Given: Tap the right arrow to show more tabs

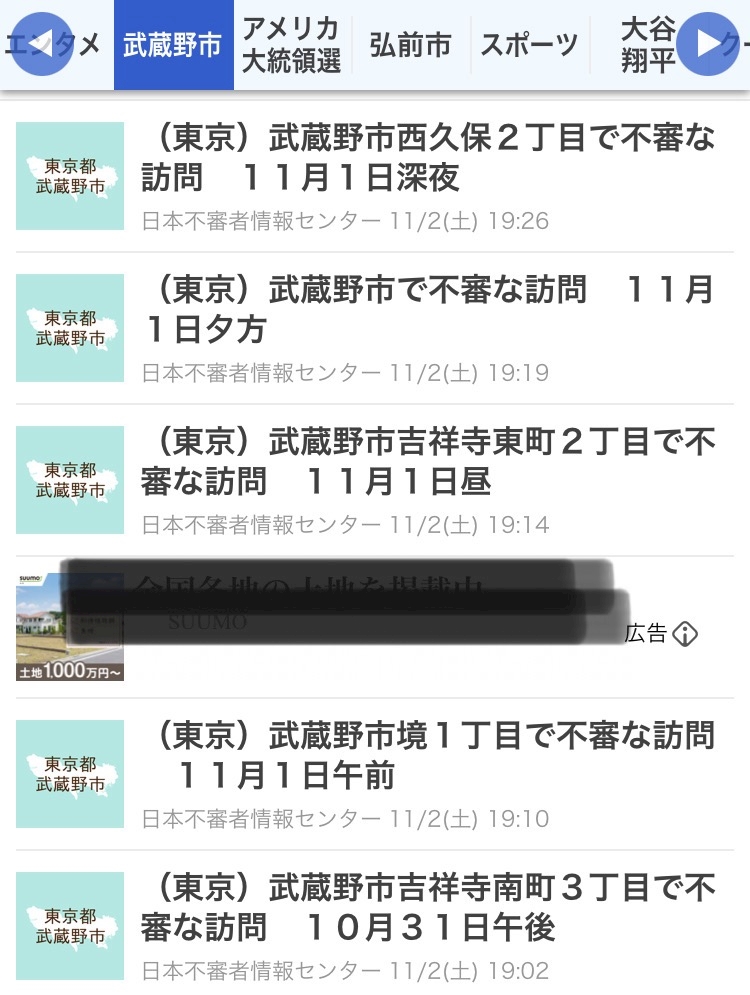Looking at the screenshot, I should pyautogui.click(x=707, y=44).
